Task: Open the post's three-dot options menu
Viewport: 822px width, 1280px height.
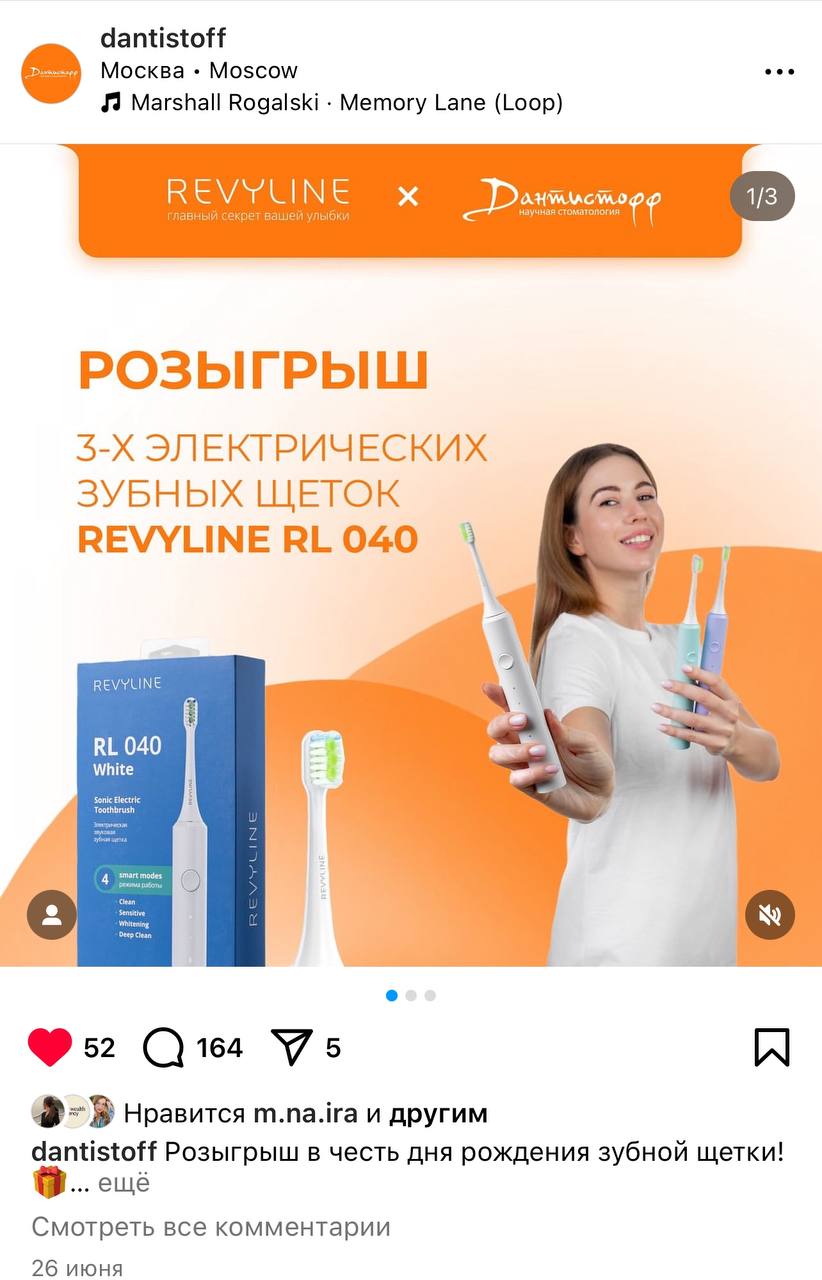Action: click(x=779, y=72)
